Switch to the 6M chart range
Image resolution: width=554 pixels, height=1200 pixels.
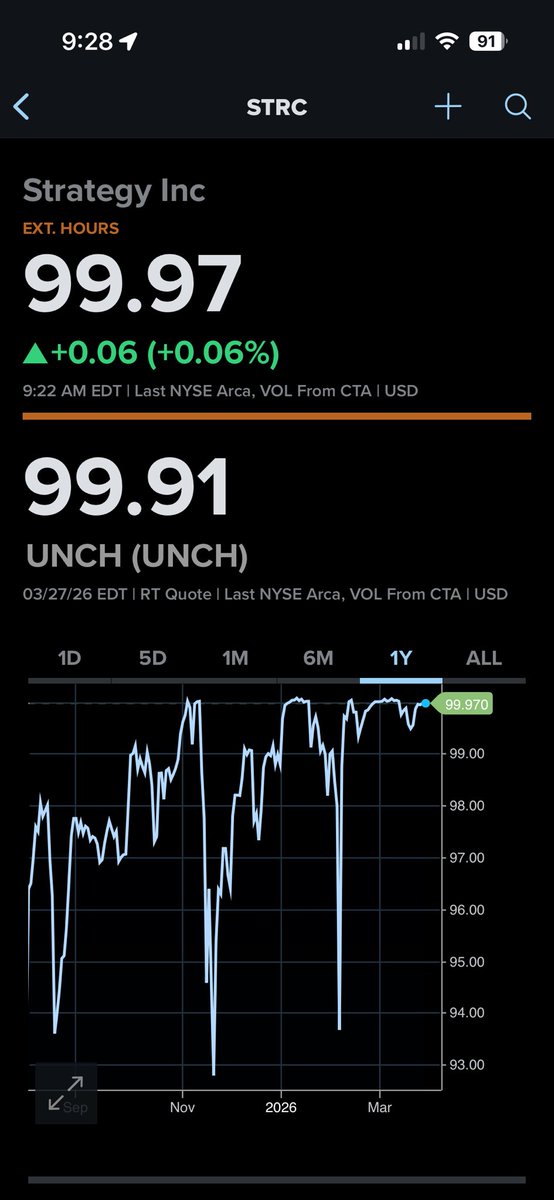318,658
